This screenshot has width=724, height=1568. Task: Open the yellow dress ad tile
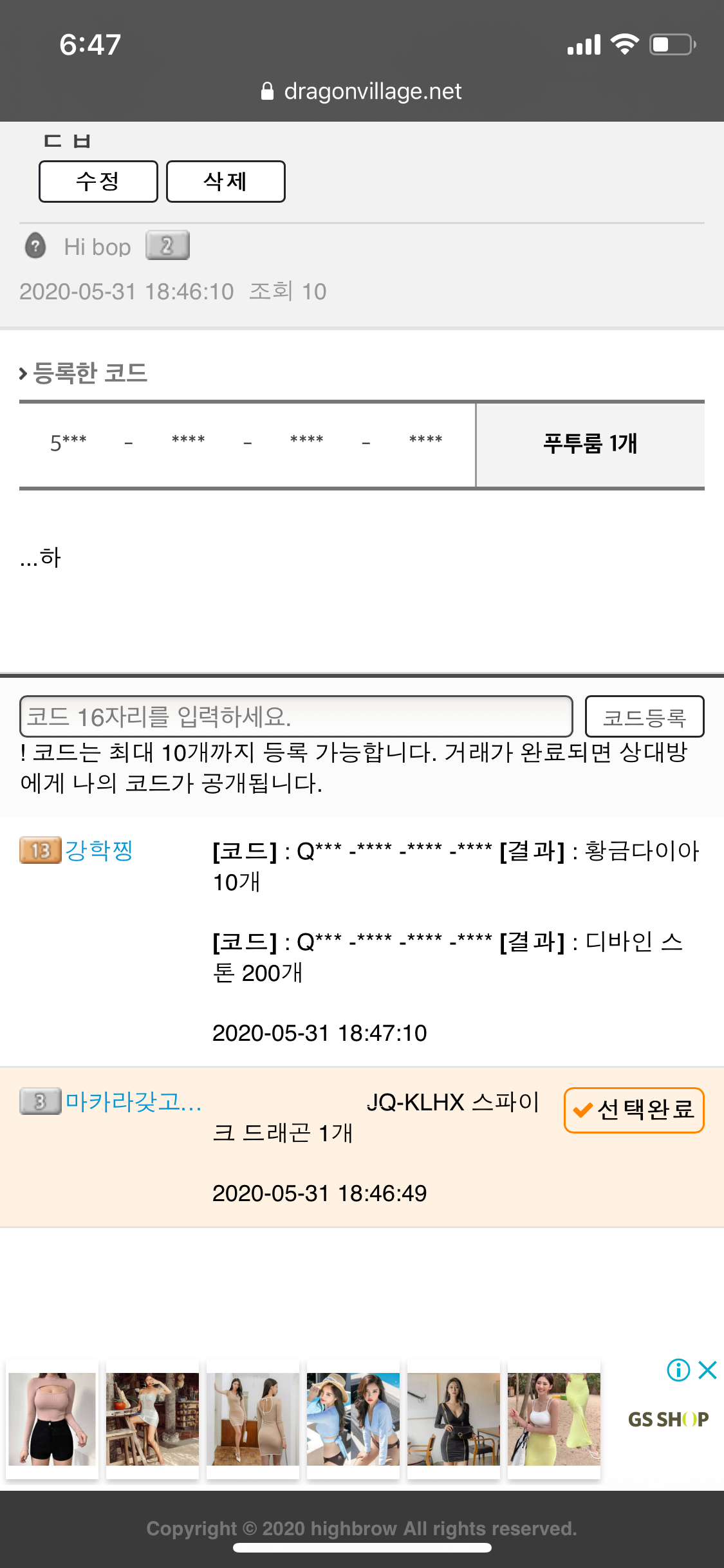[x=554, y=1419]
